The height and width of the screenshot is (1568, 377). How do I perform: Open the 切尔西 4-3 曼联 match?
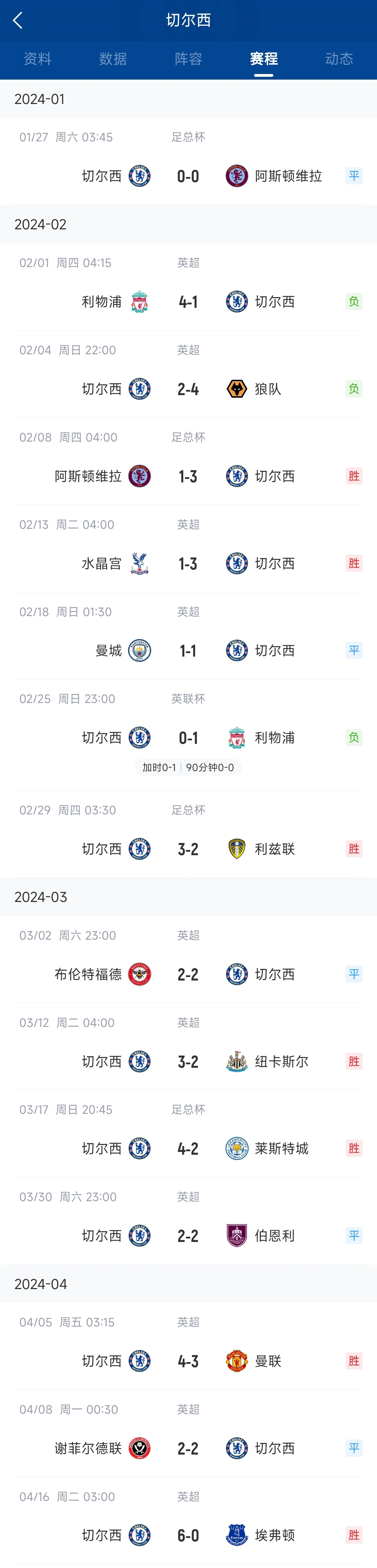click(x=188, y=1361)
